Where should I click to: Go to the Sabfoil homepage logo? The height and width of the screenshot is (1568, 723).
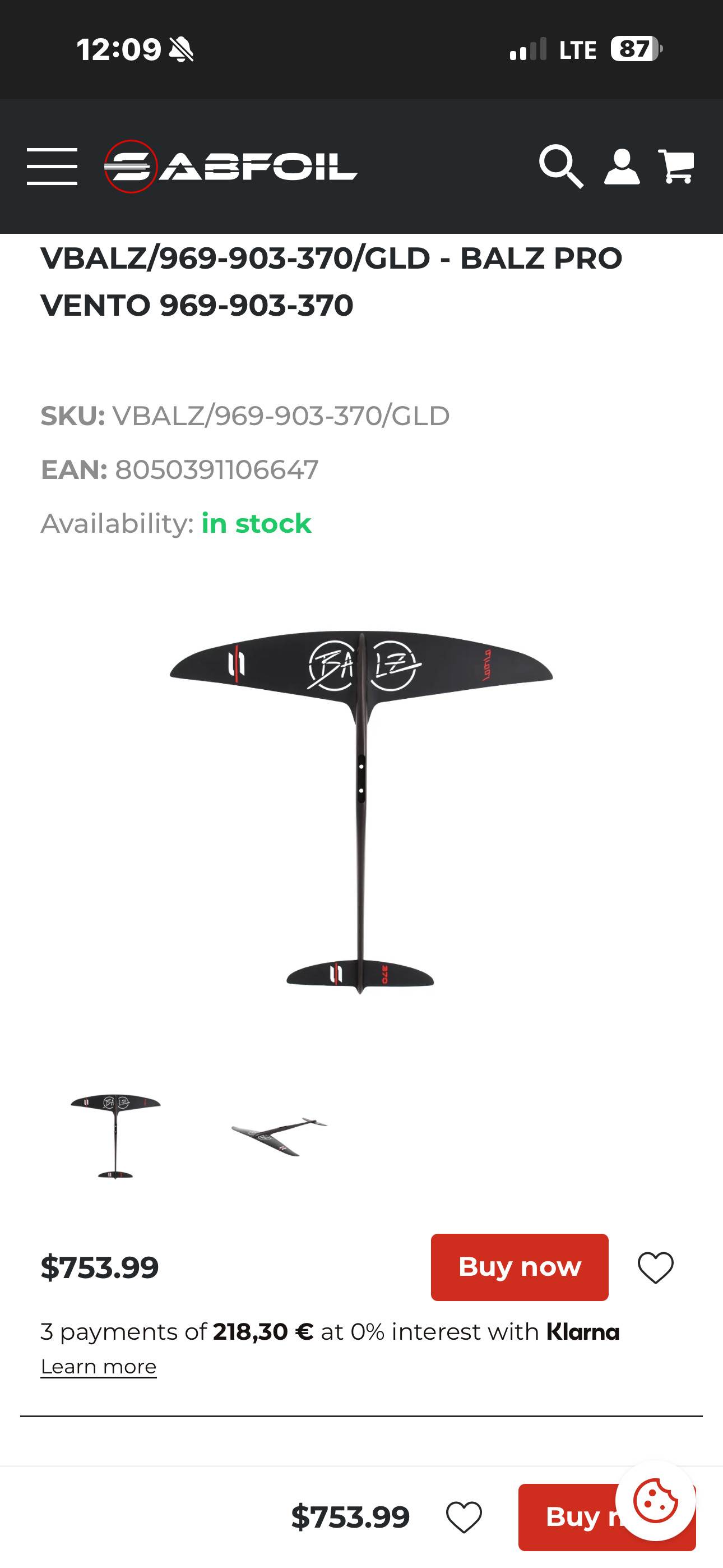(x=231, y=166)
